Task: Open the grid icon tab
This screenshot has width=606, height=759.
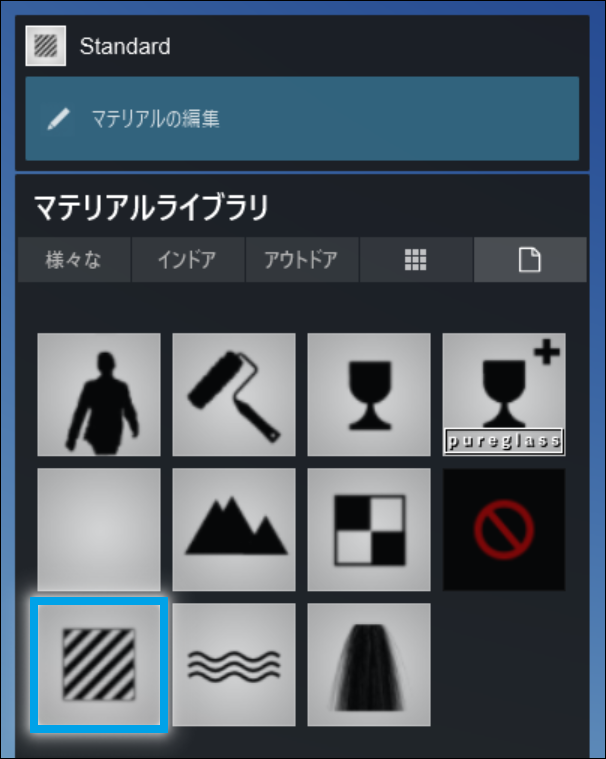Action: click(415, 260)
